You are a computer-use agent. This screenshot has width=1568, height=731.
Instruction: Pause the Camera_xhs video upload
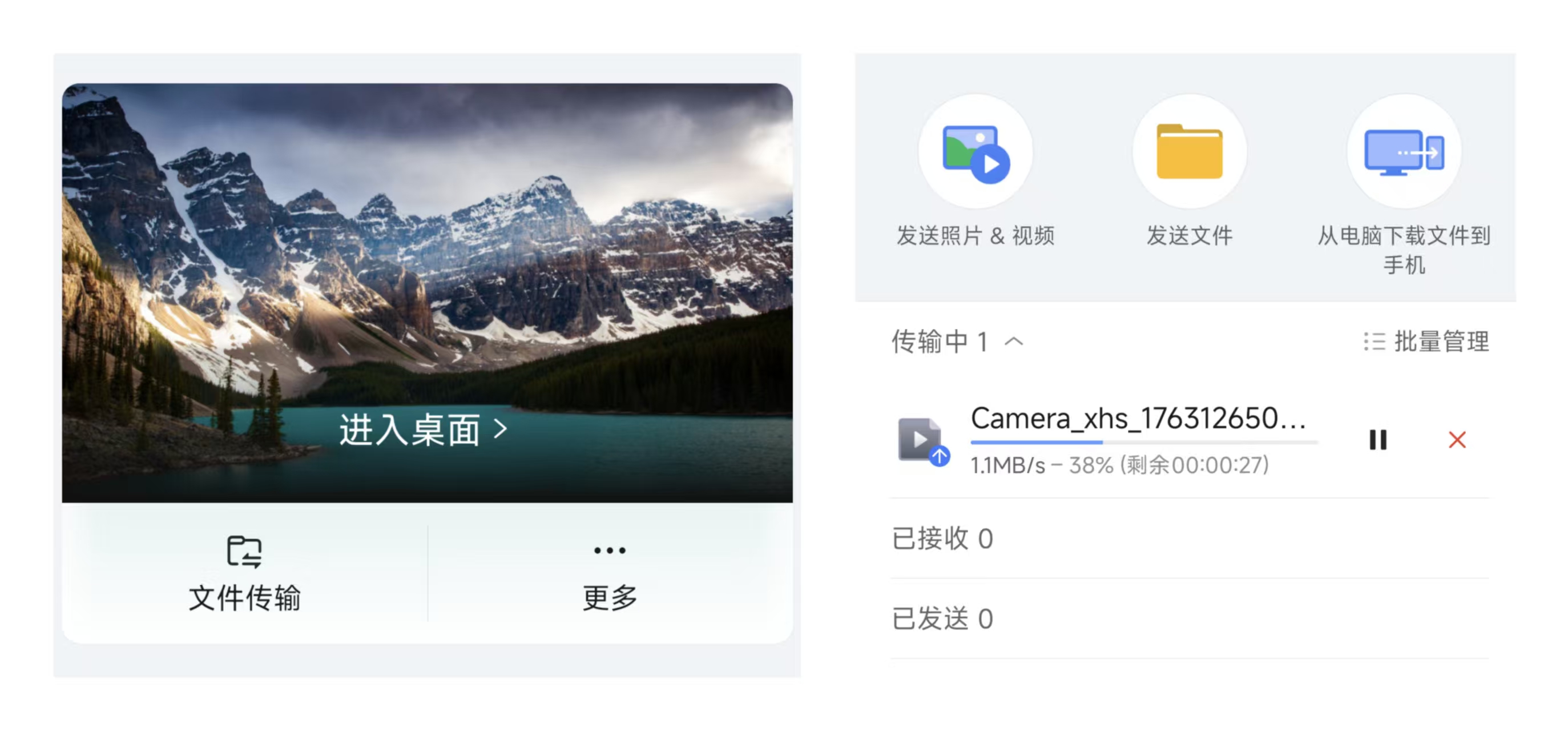click(x=1377, y=440)
